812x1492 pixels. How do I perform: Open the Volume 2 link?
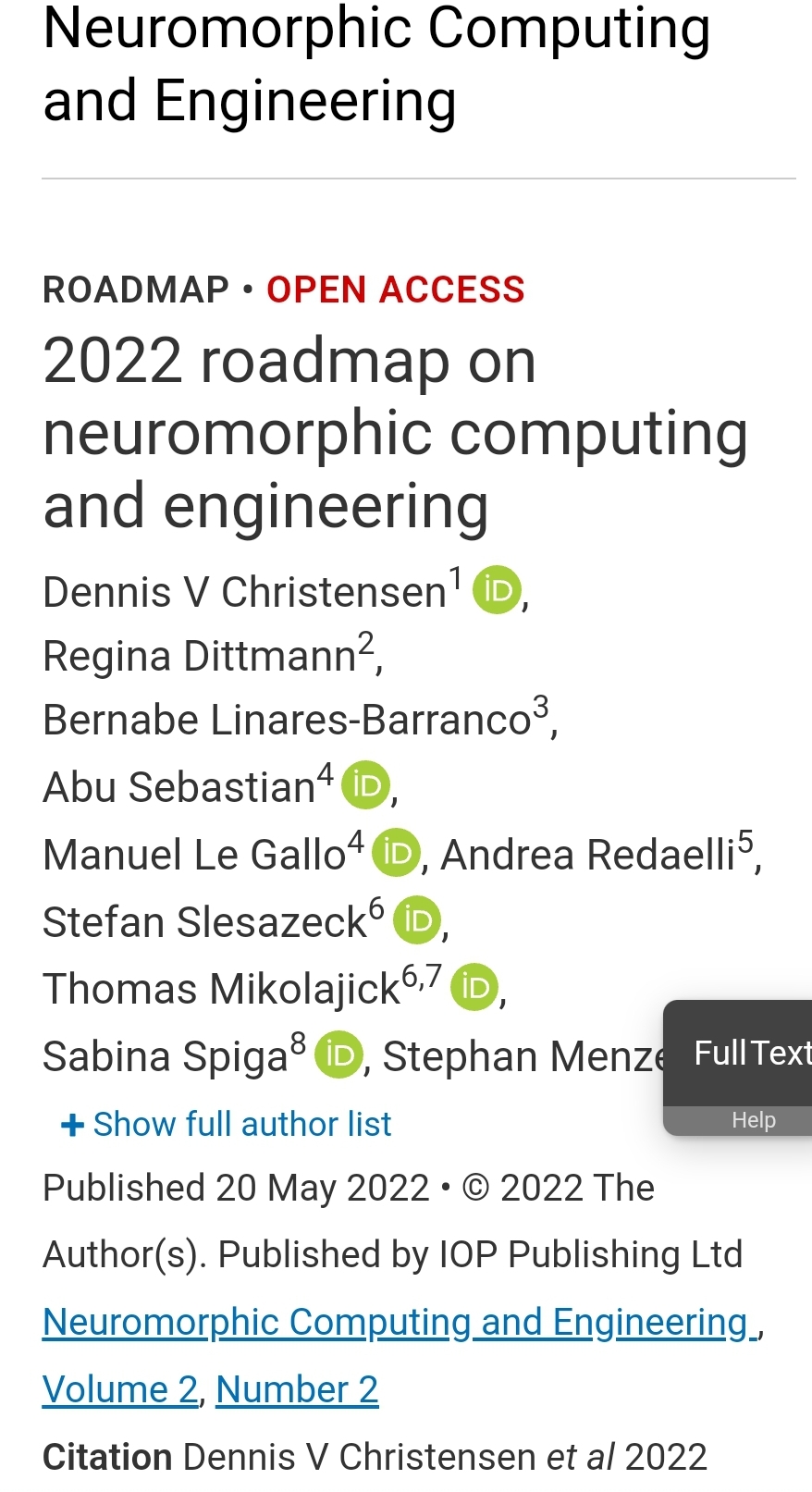(120, 1389)
